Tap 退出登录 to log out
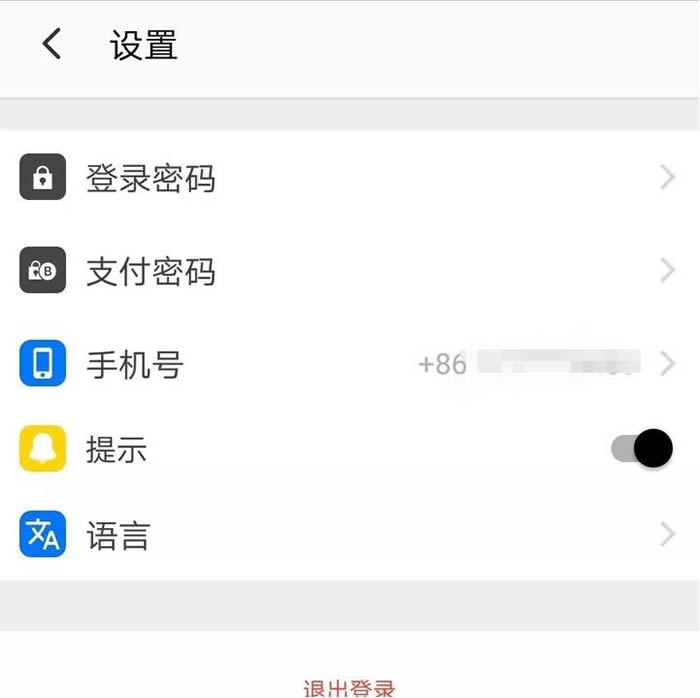 coord(350,686)
